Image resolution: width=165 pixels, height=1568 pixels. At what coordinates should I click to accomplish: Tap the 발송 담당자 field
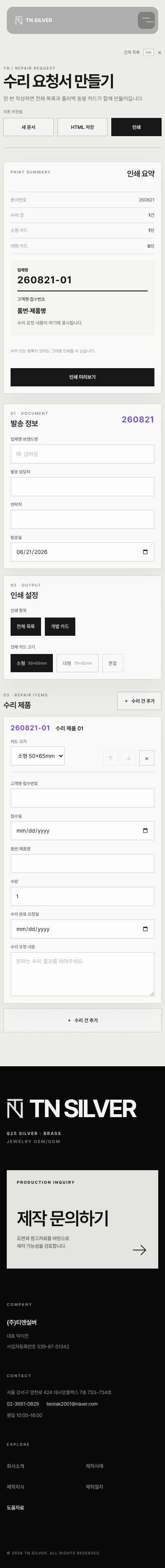[x=82, y=487]
